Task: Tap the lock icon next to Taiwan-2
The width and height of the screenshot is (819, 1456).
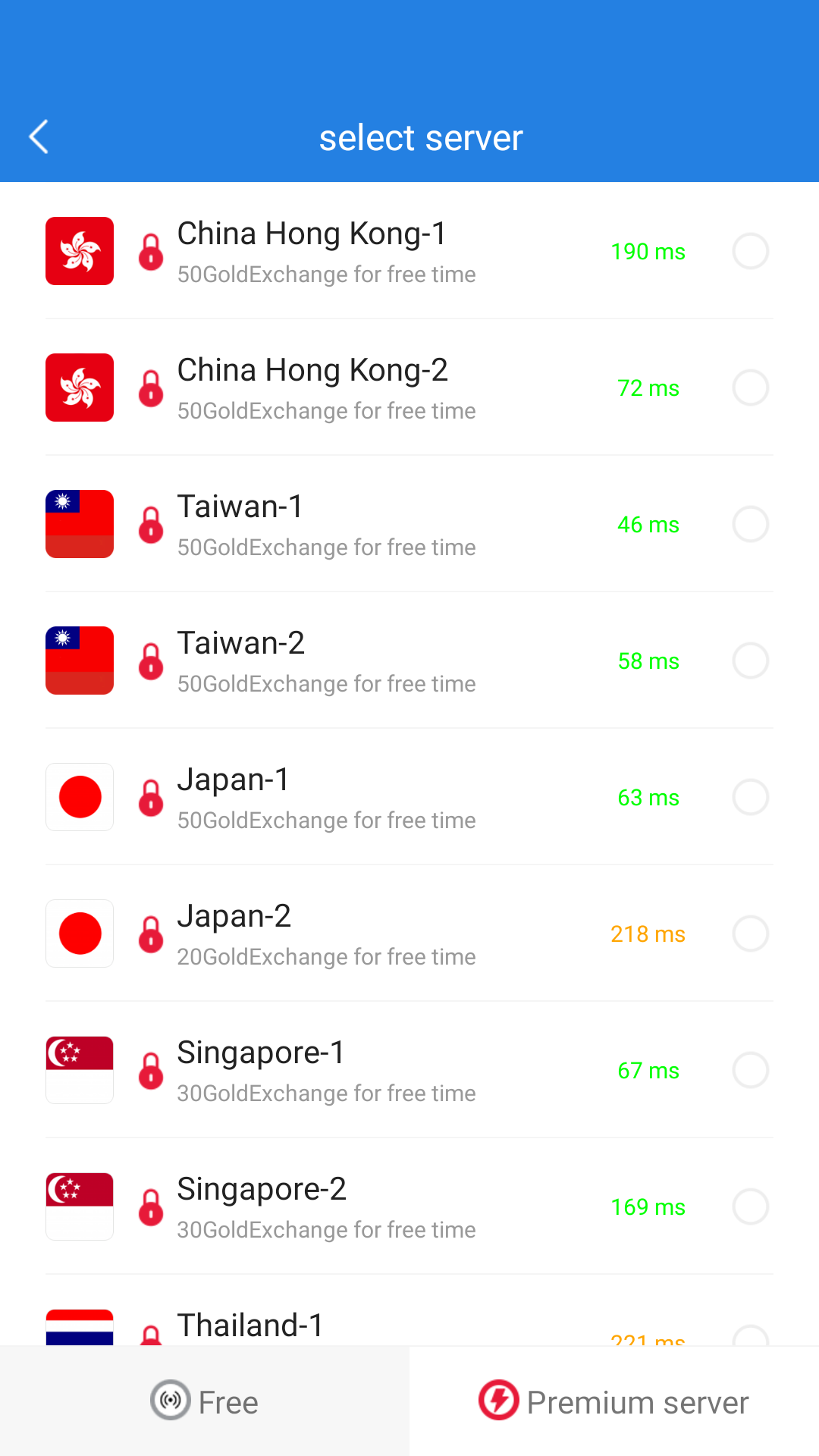Action: [x=150, y=661]
